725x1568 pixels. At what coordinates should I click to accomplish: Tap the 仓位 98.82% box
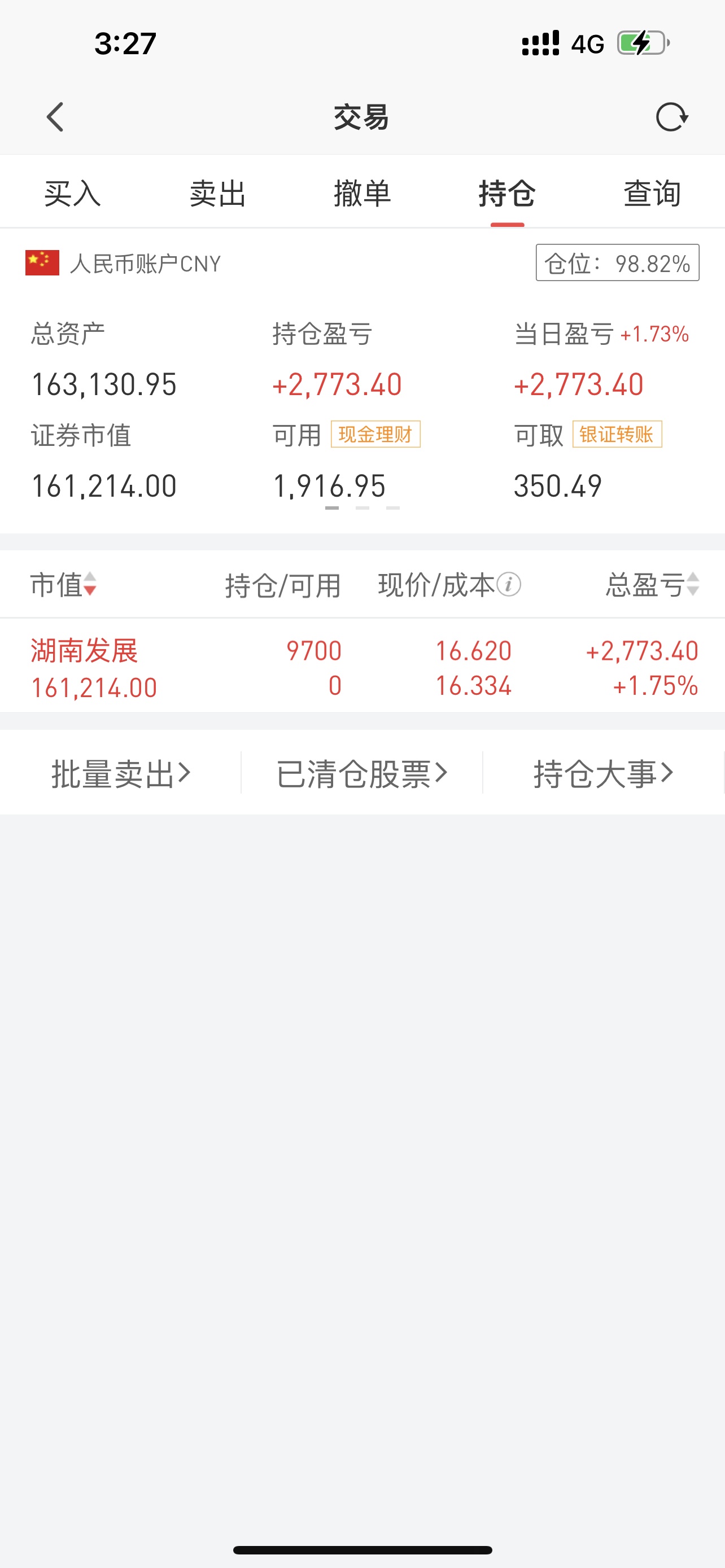[617, 263]
